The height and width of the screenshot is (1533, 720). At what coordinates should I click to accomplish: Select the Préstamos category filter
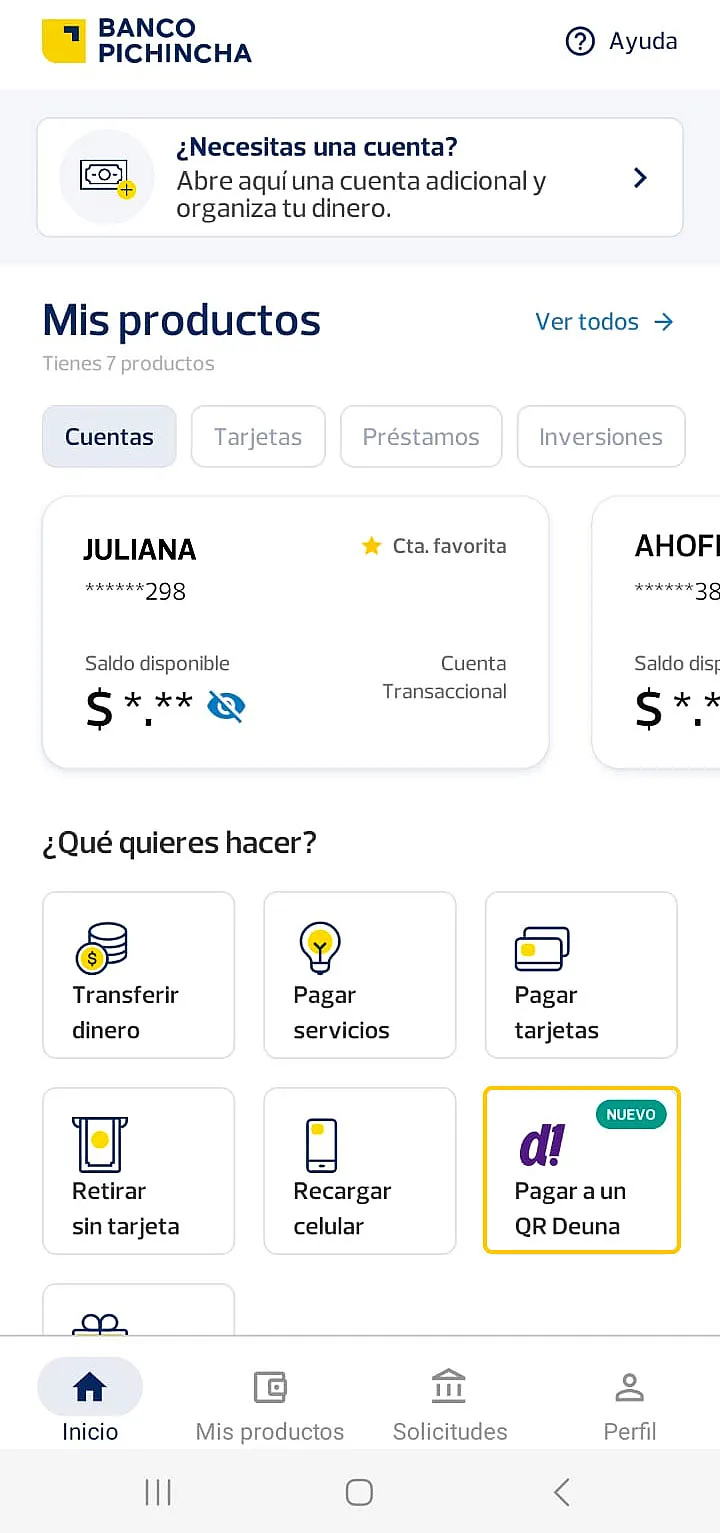pos(421,436)
